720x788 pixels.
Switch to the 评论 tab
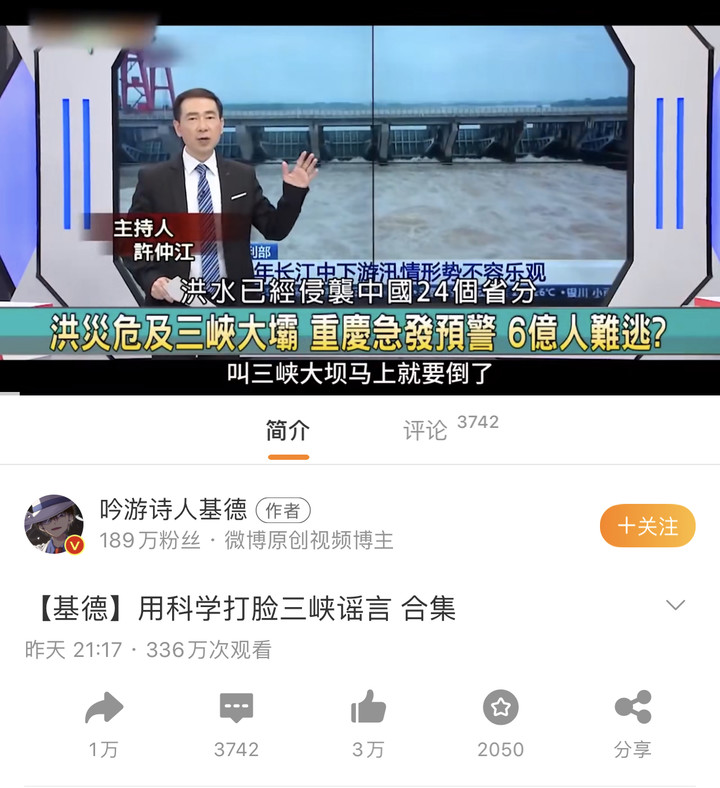426,431
